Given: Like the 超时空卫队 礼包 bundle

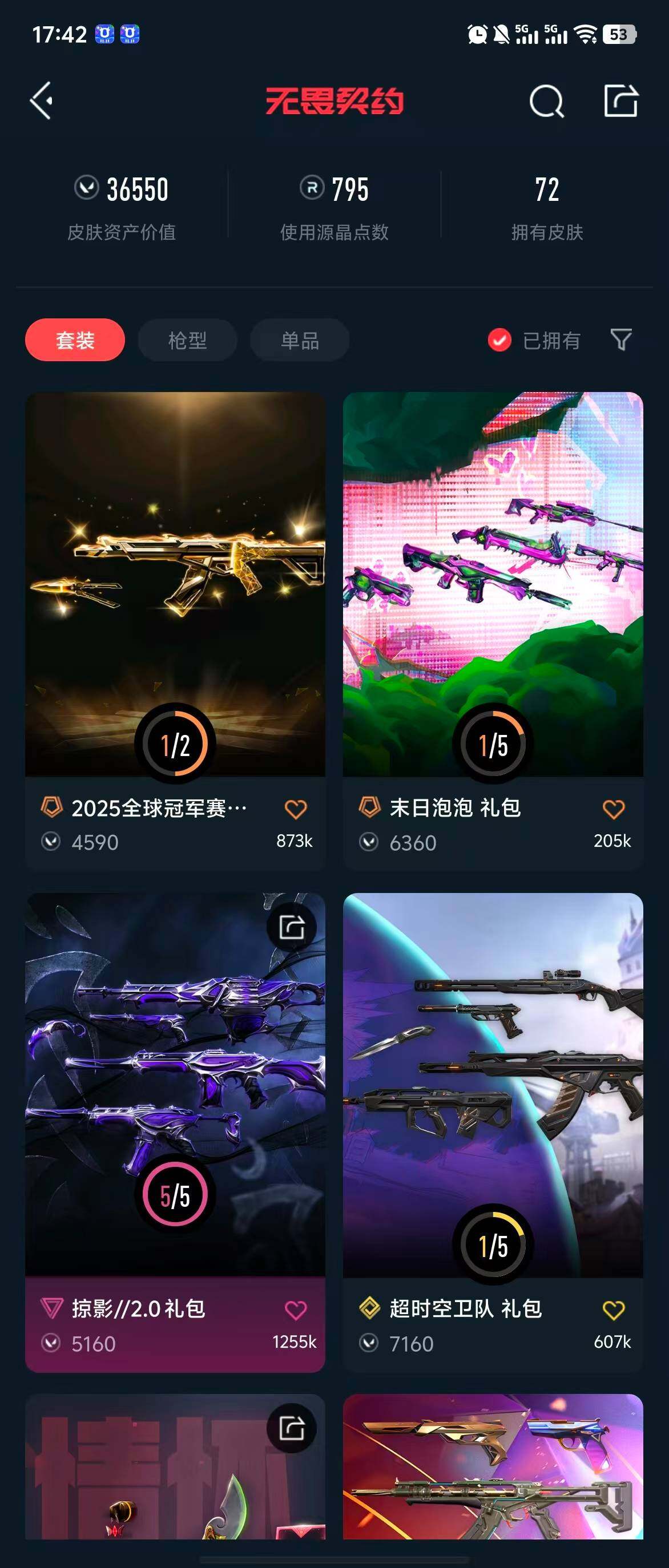Looking at the screenshot, I should point(613,1310).
